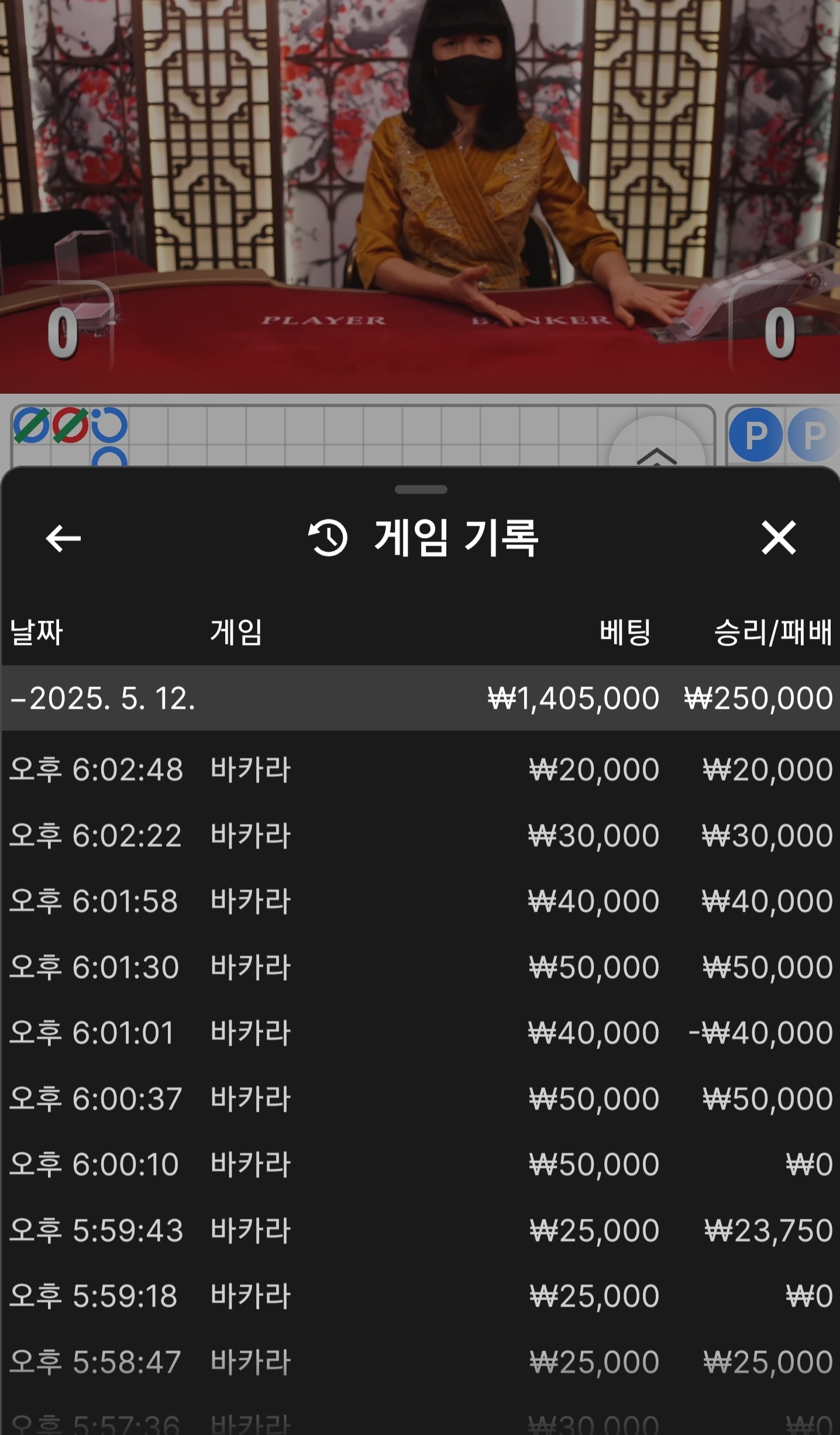840x1435 pixels.
Task: Select the 오후 6:01:58 바카라 entry
Action: click(x=420, y=901)
